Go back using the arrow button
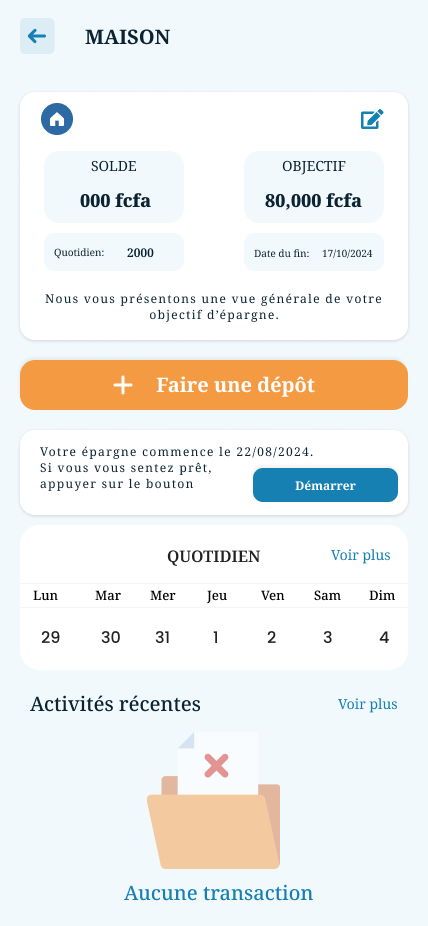The height and width of the screenshot is (926, 428). click(37, 36)
